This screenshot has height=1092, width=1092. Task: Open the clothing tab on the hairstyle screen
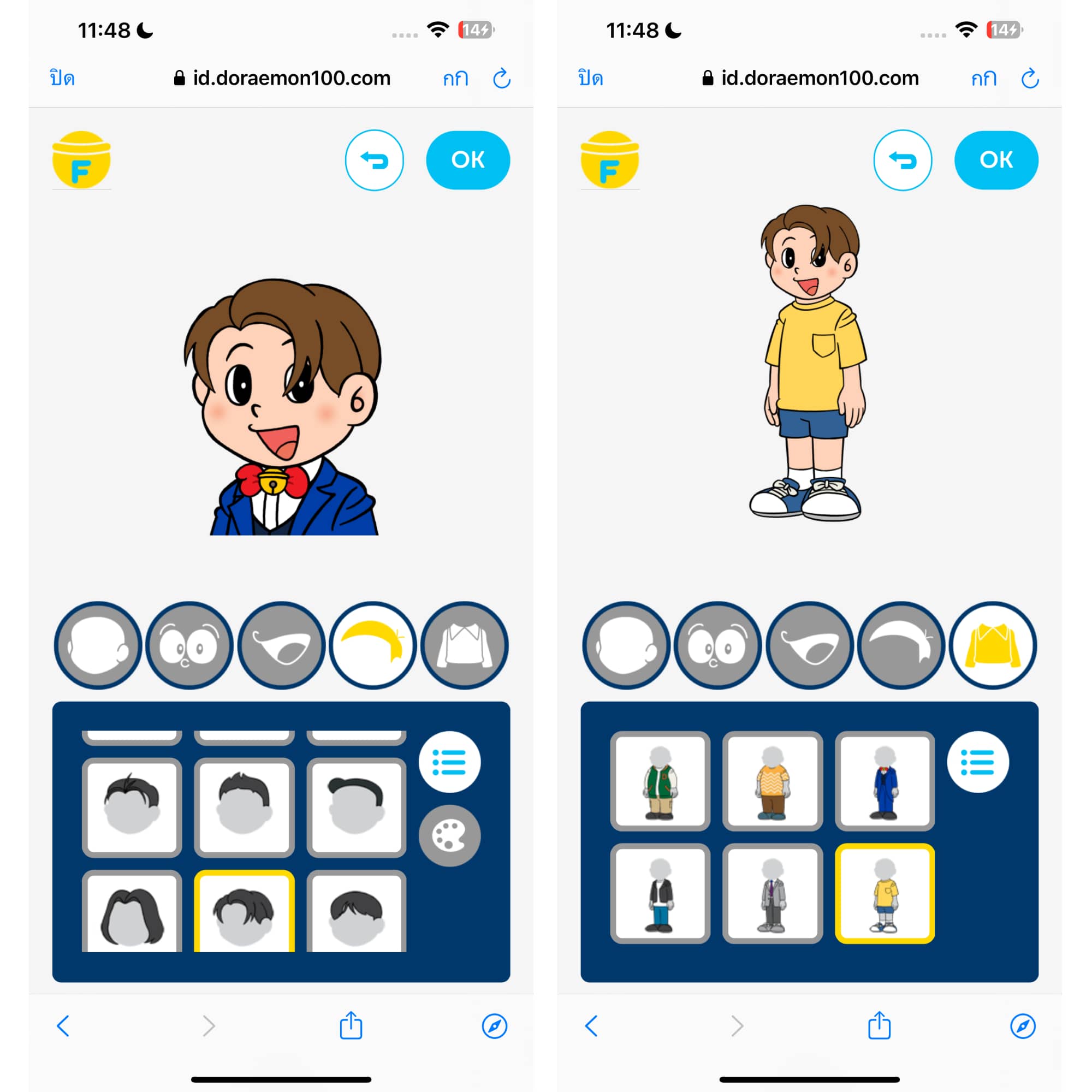tap(464, 645)
